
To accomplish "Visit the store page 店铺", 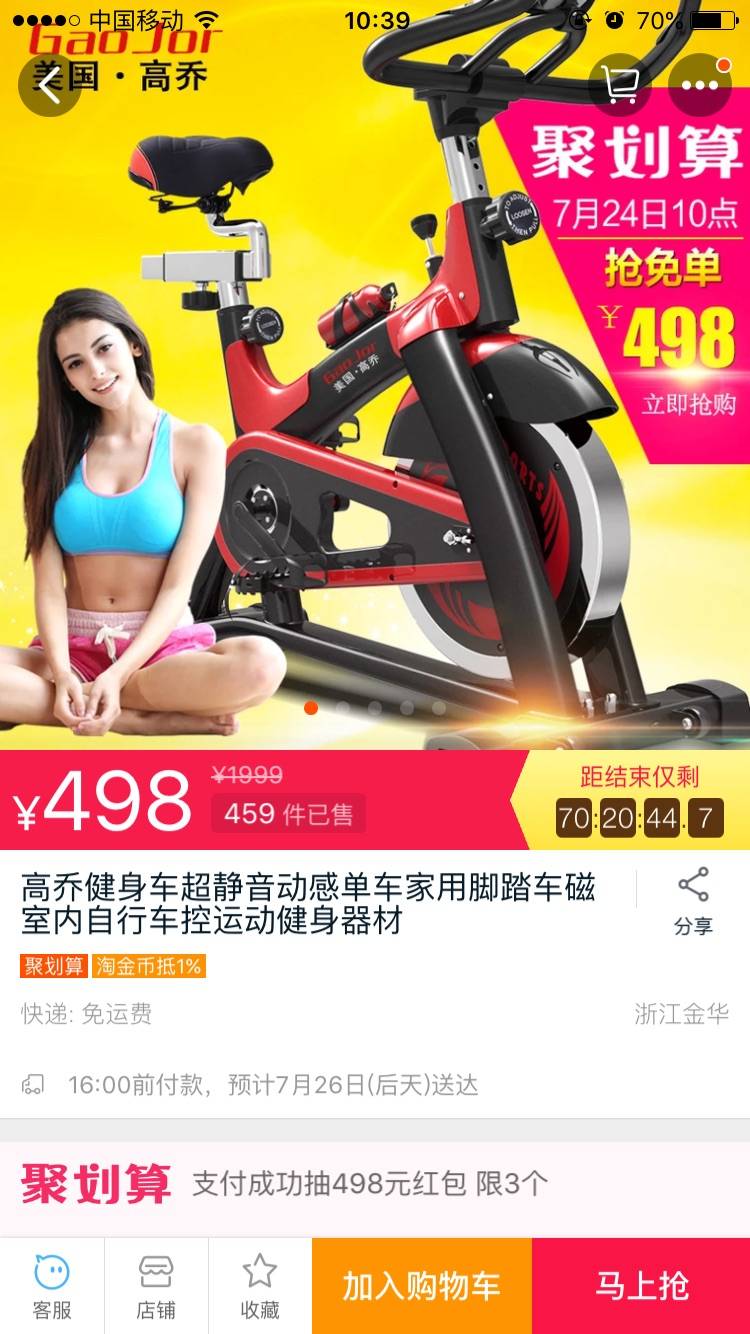I will tap(156, 1285).
